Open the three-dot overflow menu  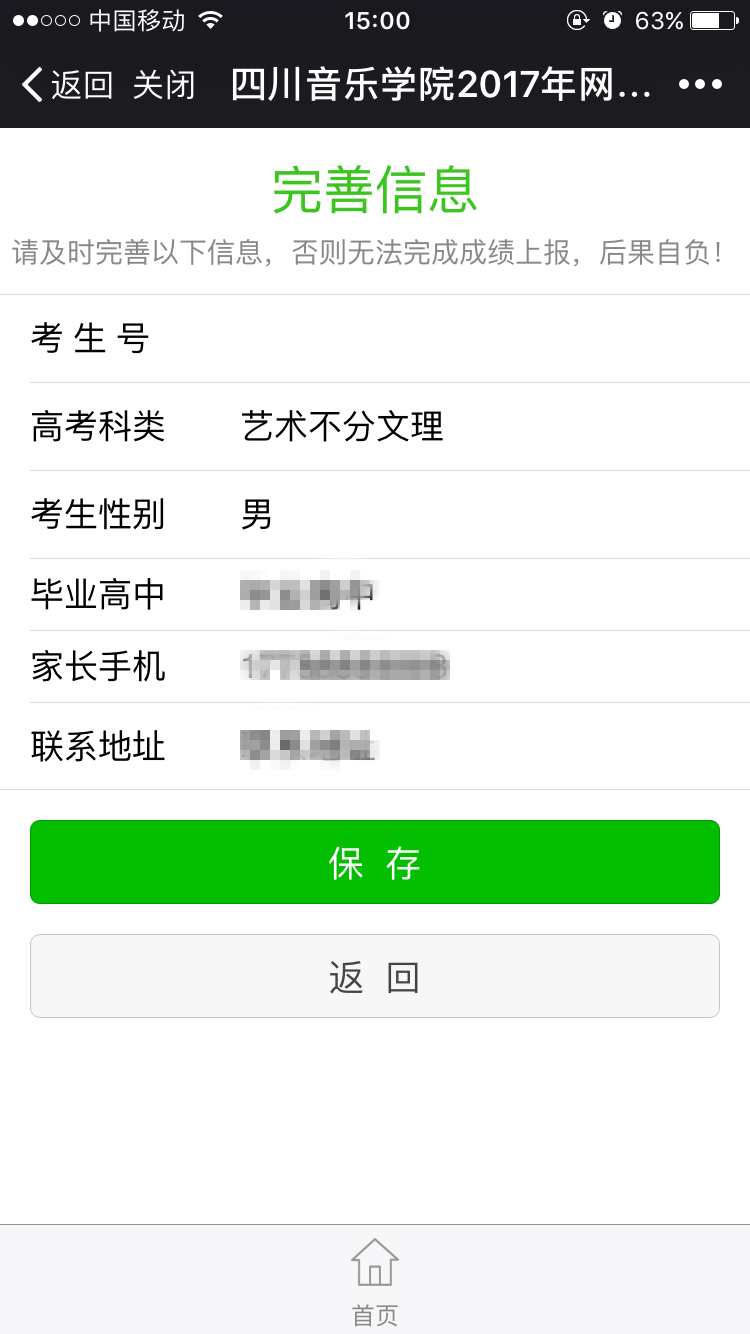point(700,85)
